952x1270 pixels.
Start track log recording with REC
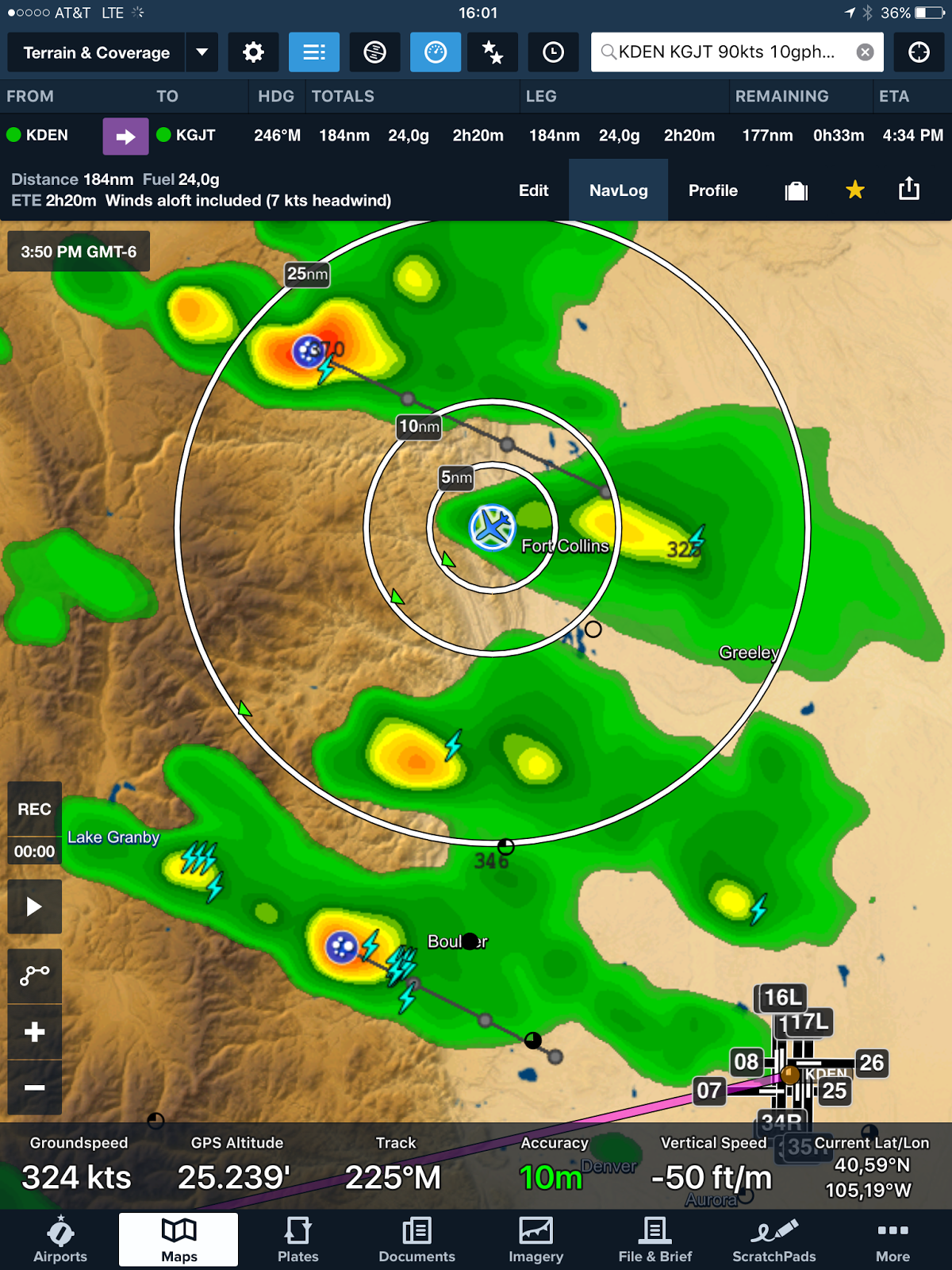point(35,809)
